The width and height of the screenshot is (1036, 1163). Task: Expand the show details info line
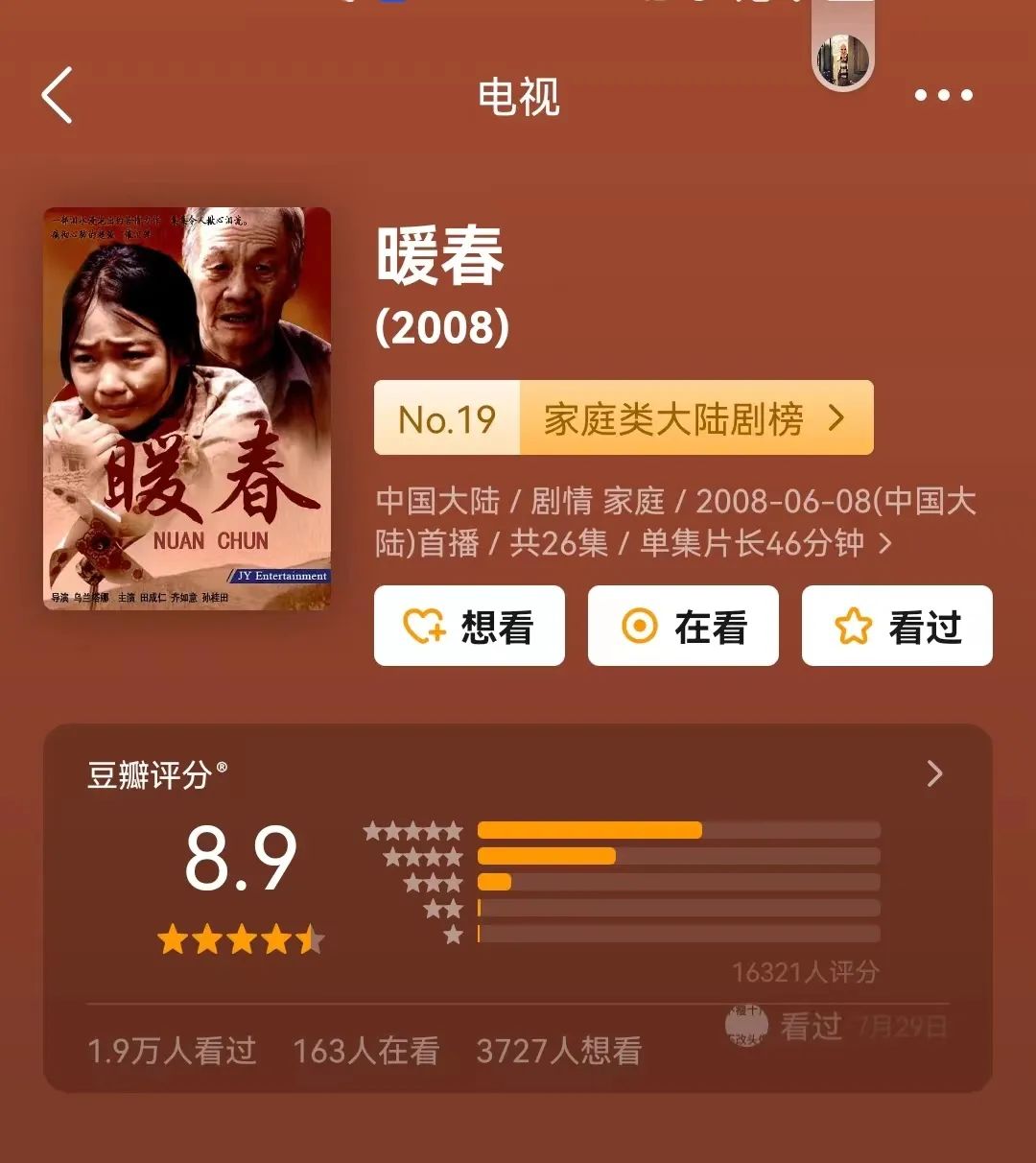click(884, 544)
